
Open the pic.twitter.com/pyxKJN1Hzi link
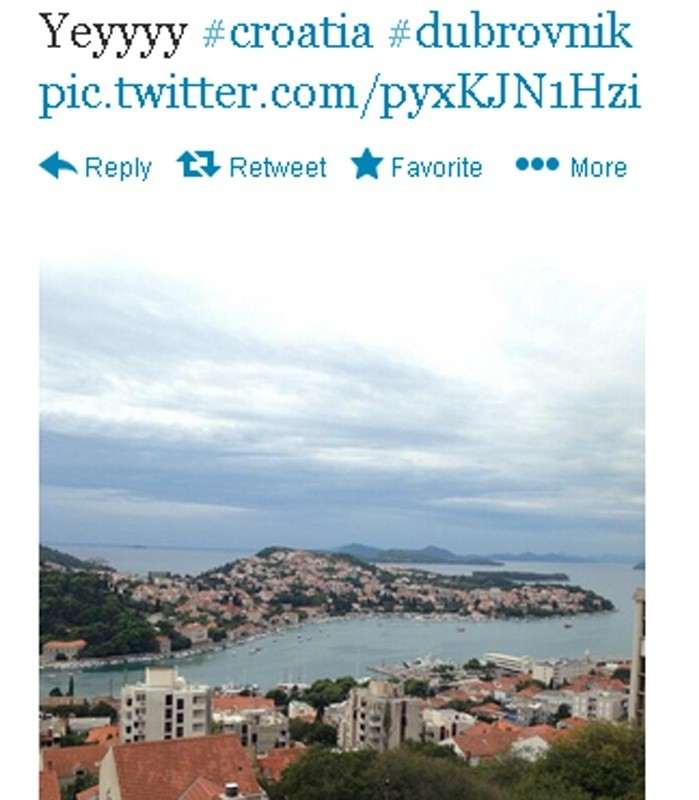tap(339, 95)
